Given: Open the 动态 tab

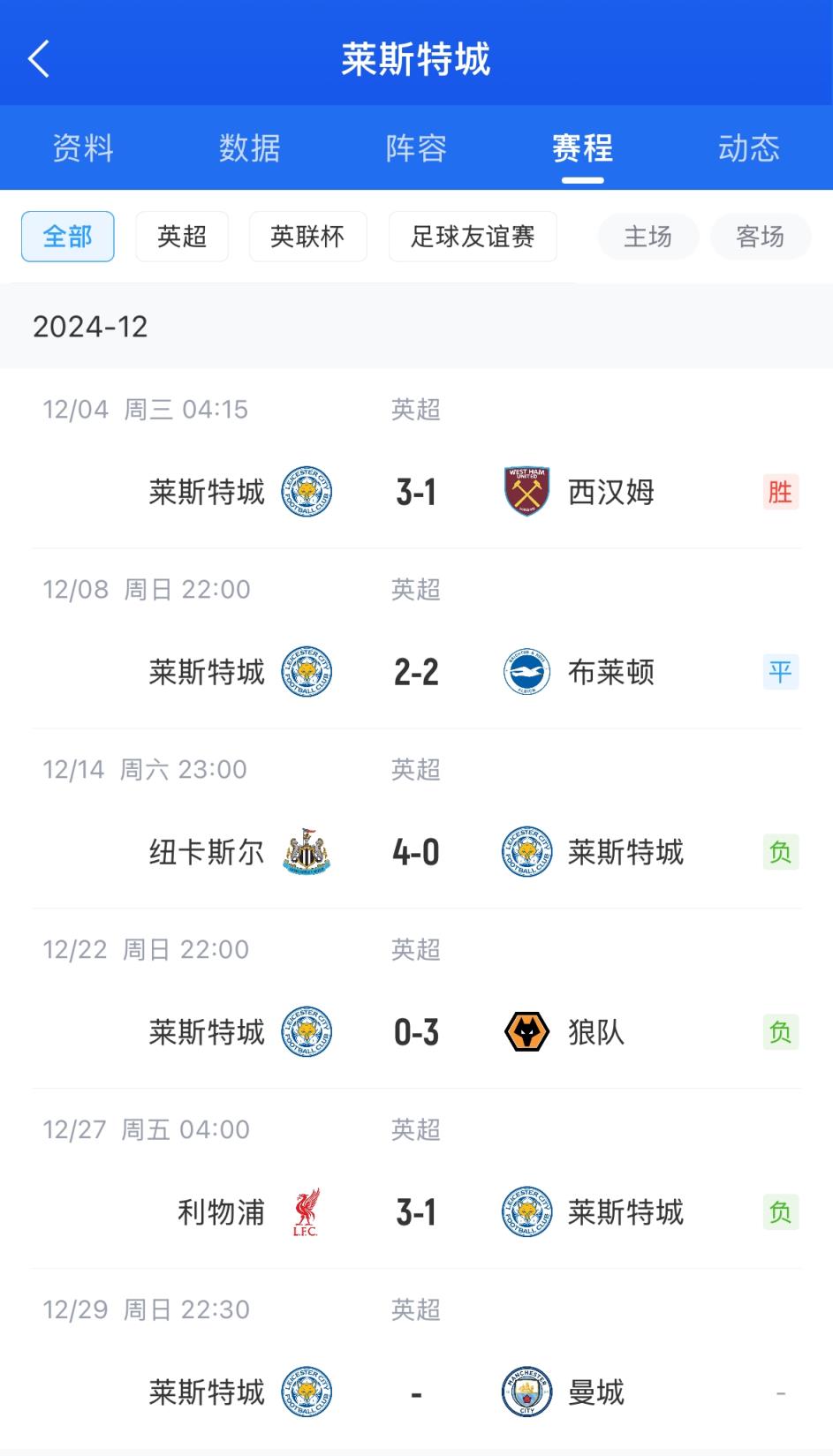Looking at the screenshot, I should 749,147.
